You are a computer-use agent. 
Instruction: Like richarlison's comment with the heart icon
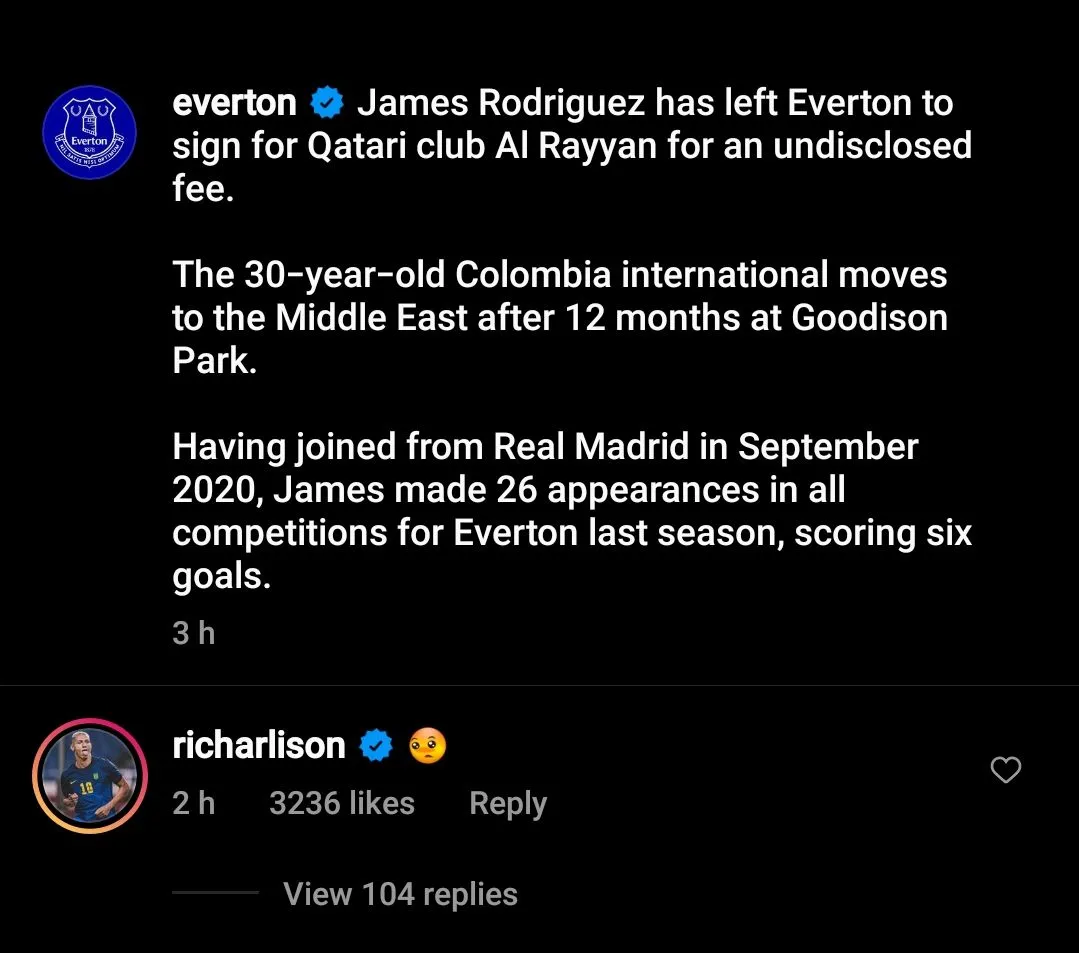[x=1005, y=770]
